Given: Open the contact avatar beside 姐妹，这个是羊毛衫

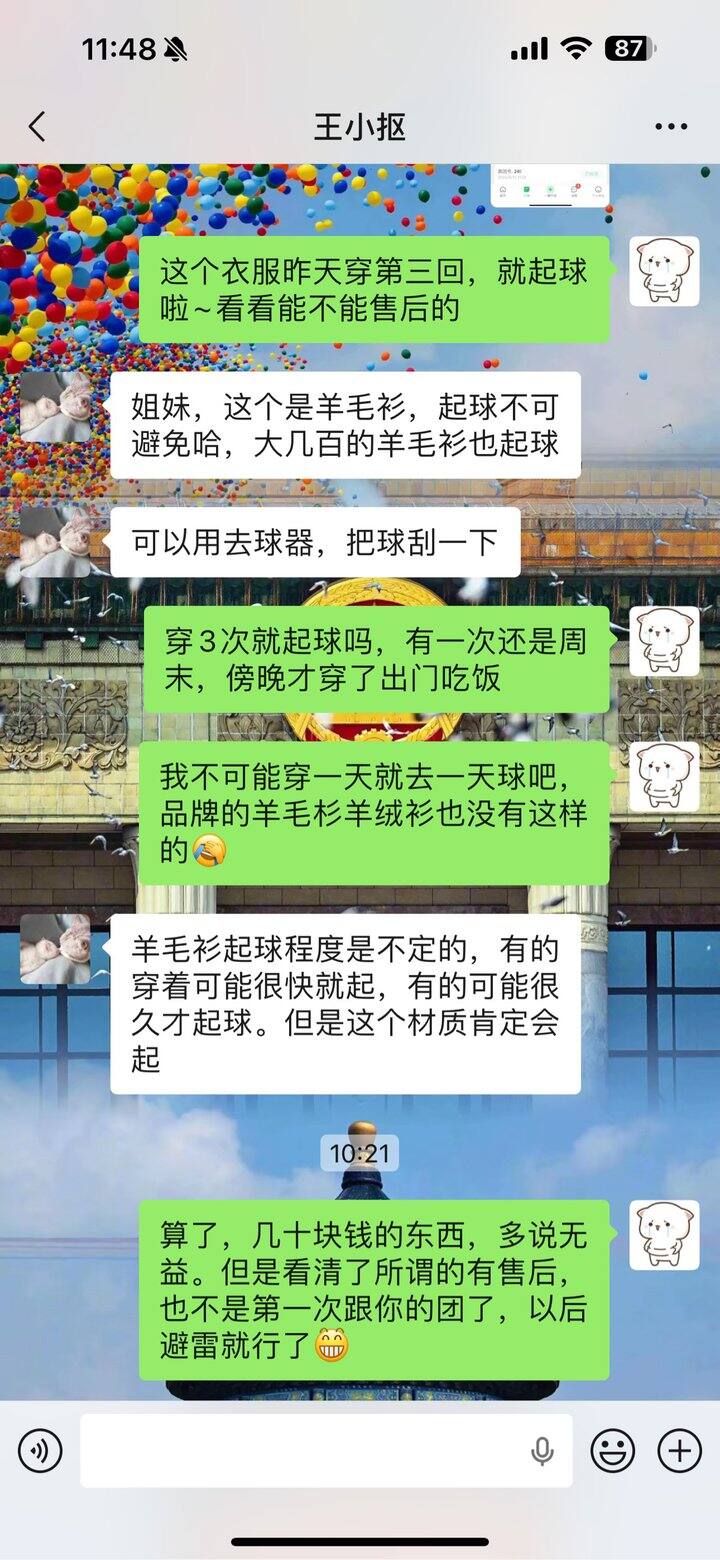Looking at the screenshot, I should (x=55, y=407).
